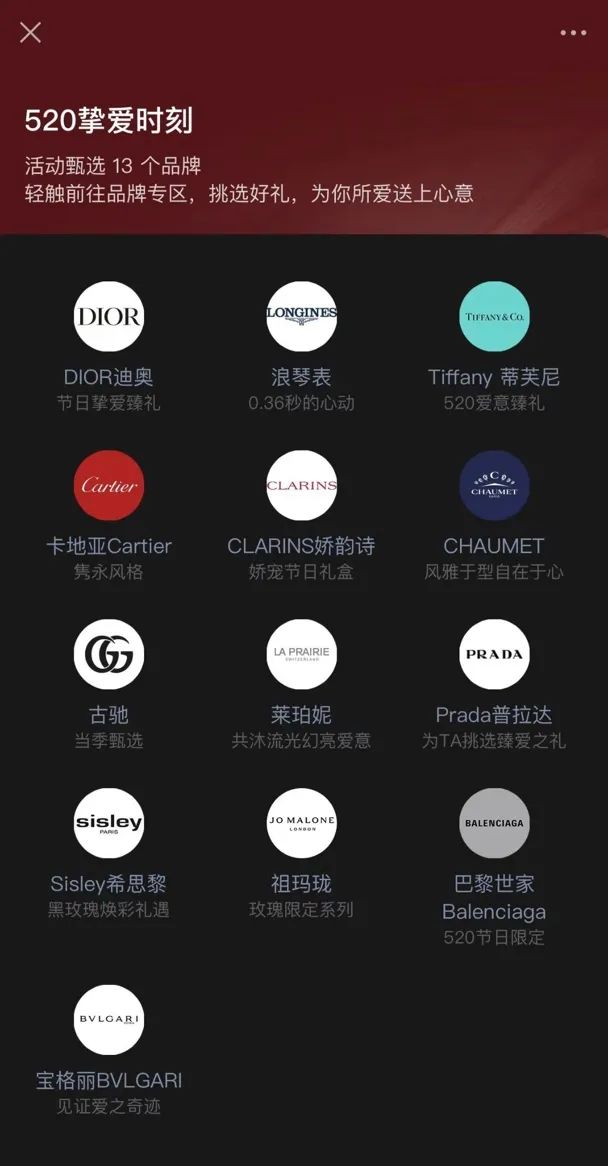This screenshot has height=1166, width=608.
Task: Select Tiffany 蒂芙尼 brand zone
Action: [x=494, y=317]
